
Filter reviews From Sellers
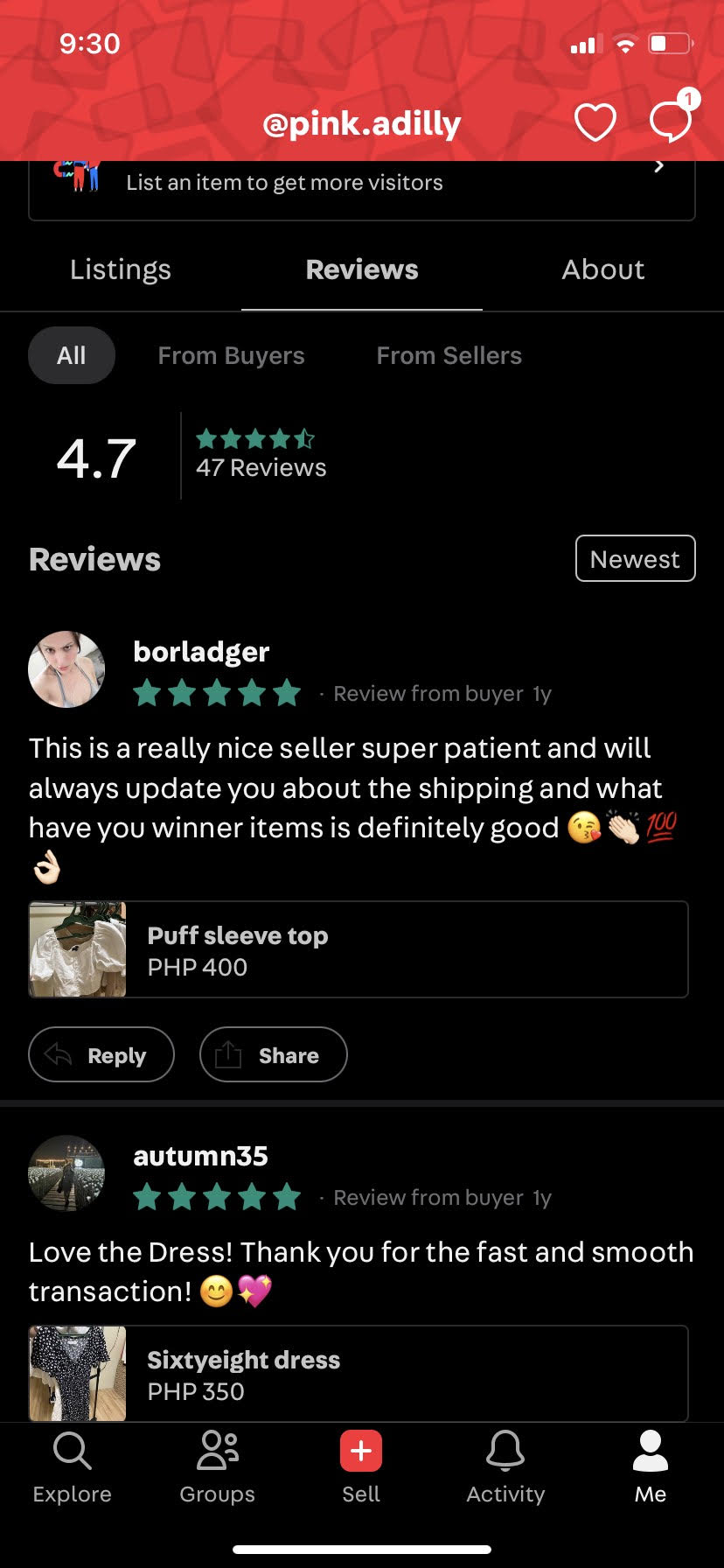coord(449,355)
